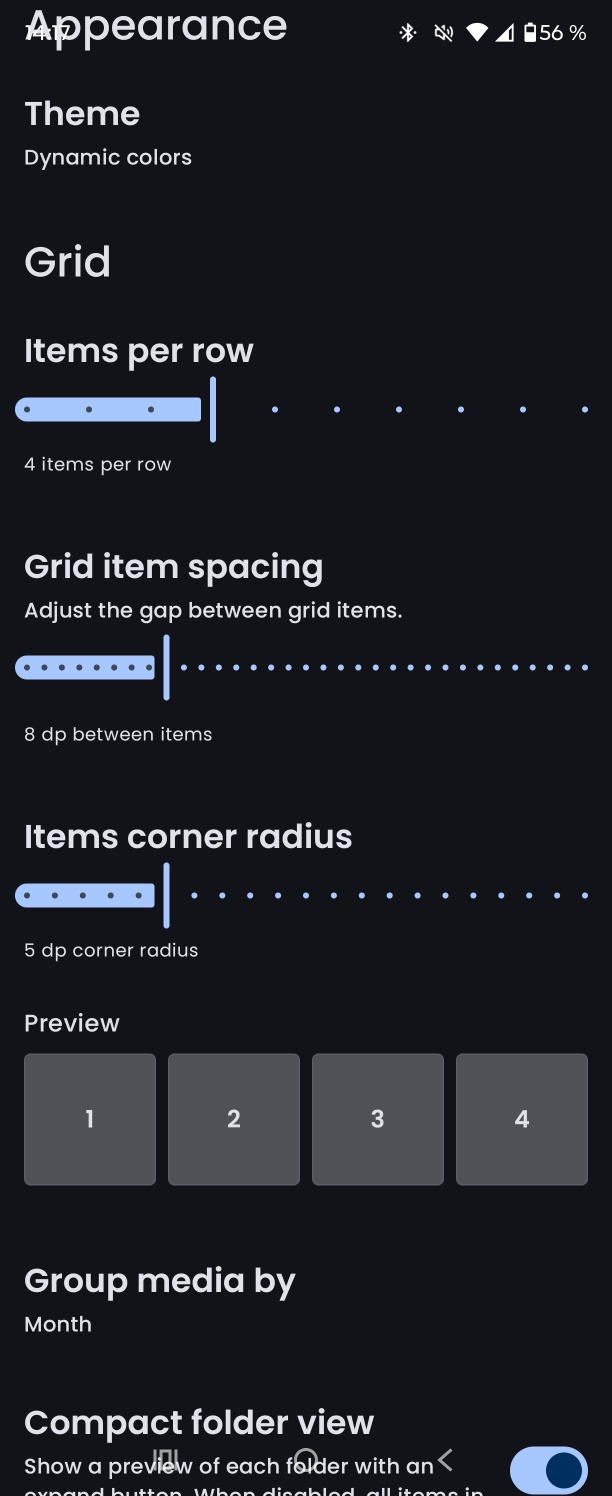
Task: Open the Theme setting
Action: [x=108, y=133]
